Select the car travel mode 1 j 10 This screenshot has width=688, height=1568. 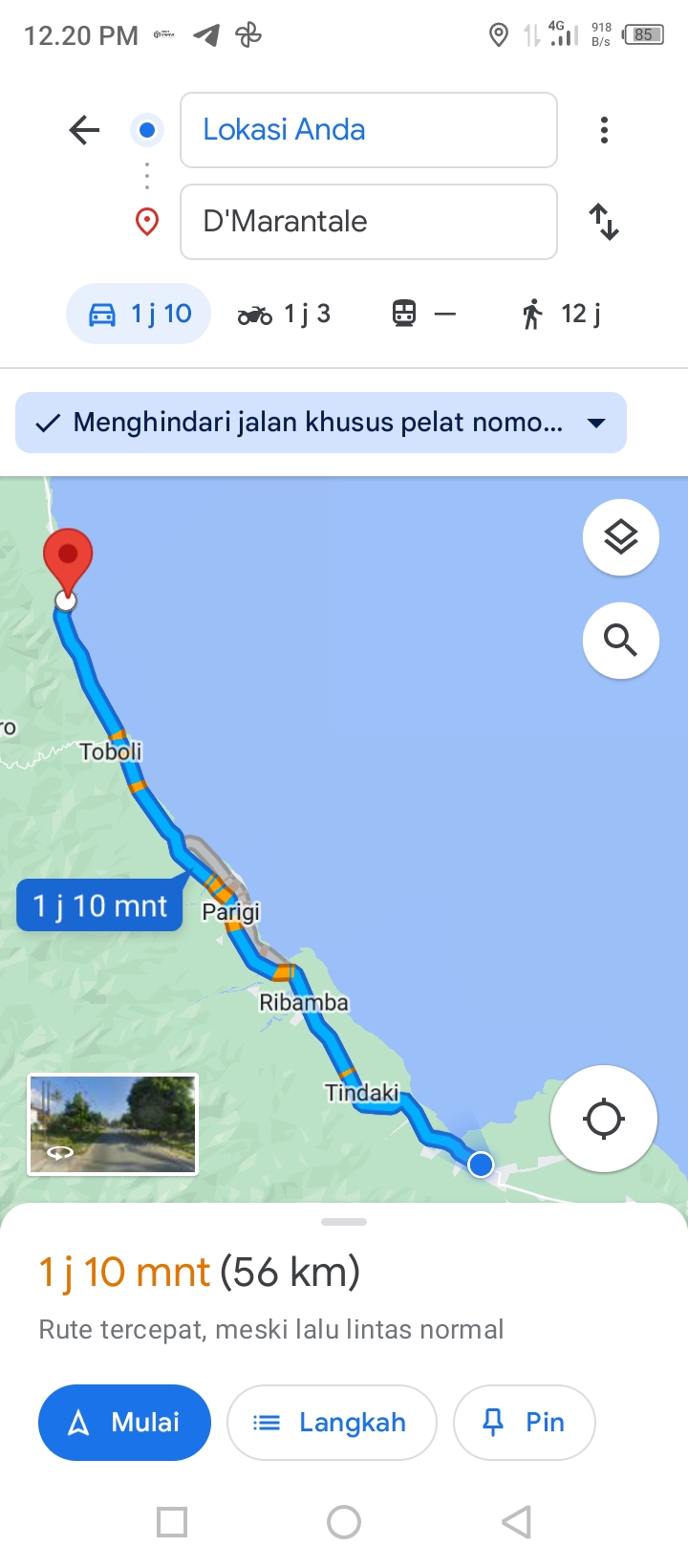(x=139, y=314)
